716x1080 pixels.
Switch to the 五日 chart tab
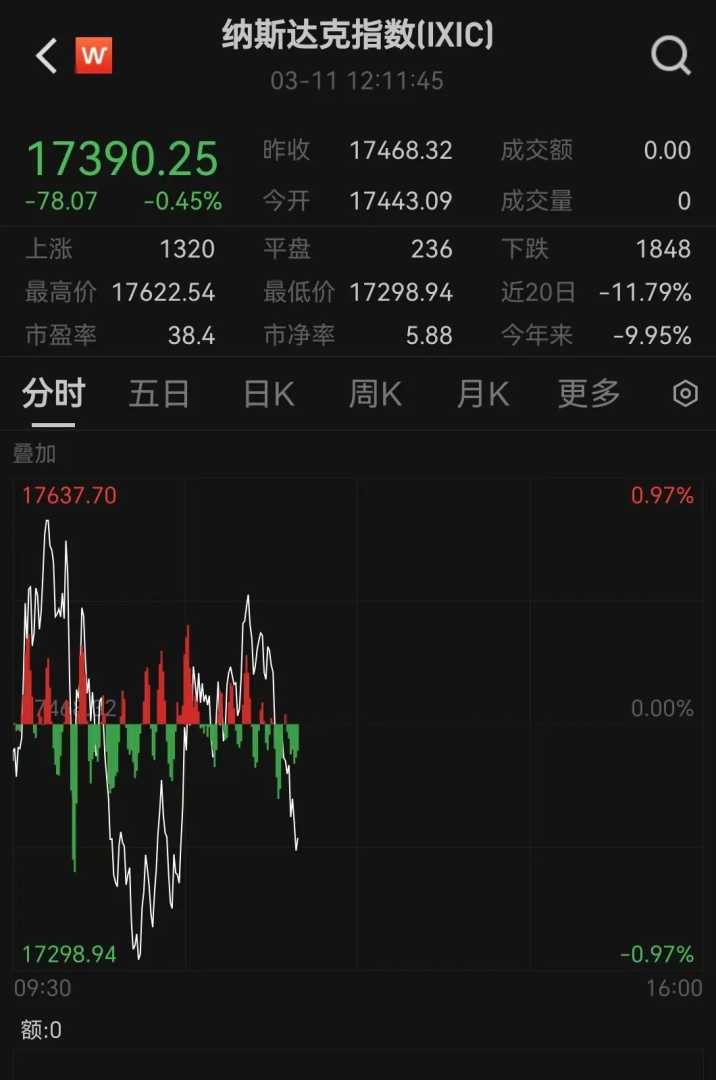coord(159,394)
